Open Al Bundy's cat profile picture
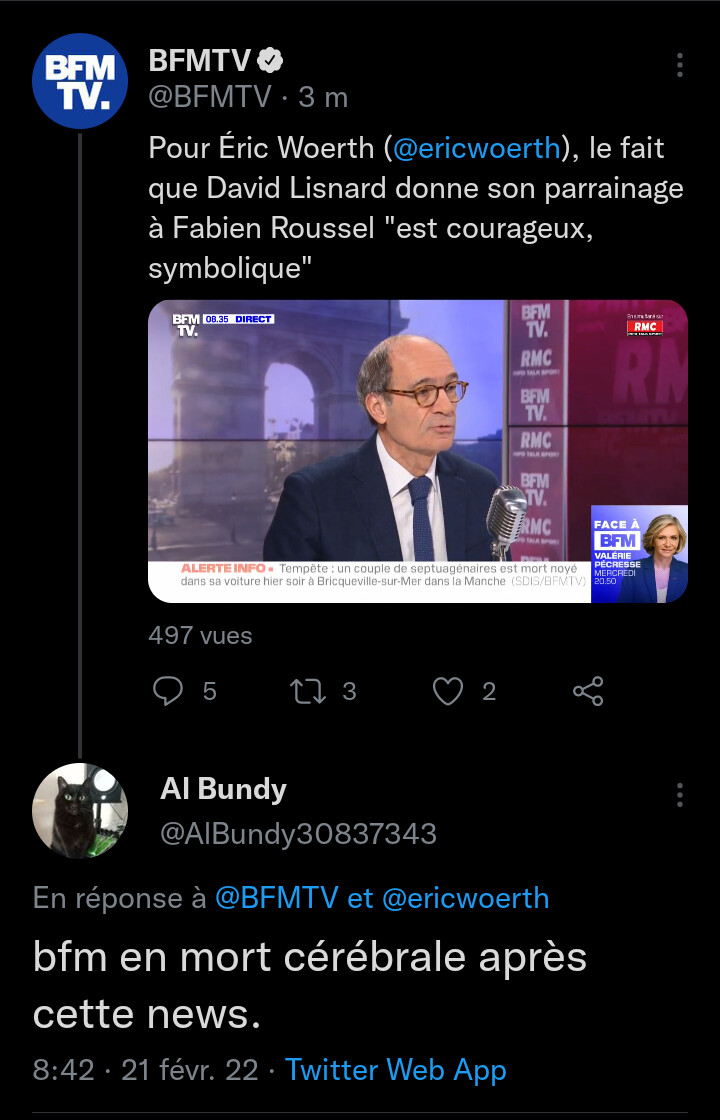 point(80,810)
